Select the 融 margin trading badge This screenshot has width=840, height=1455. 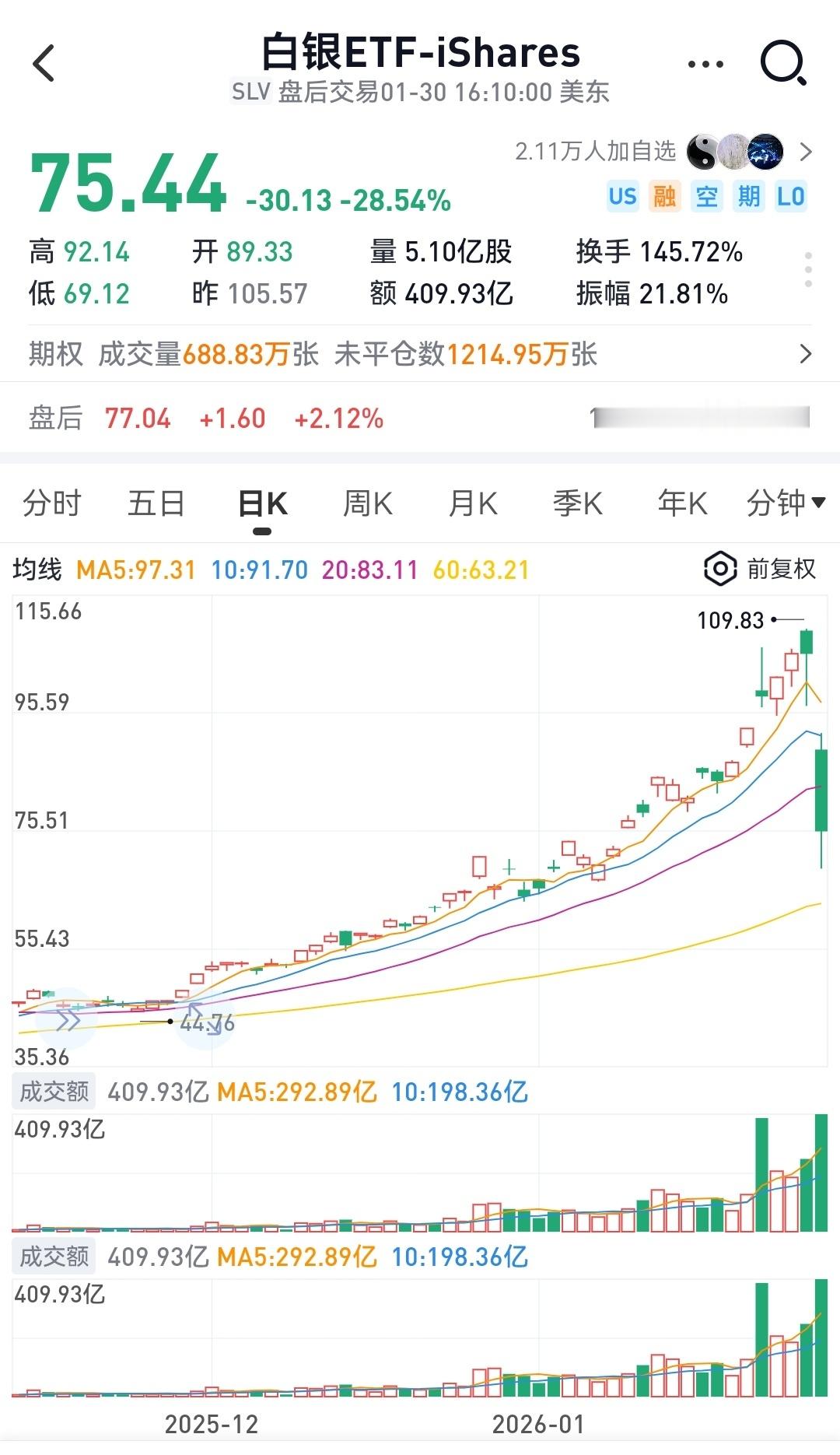662,197
